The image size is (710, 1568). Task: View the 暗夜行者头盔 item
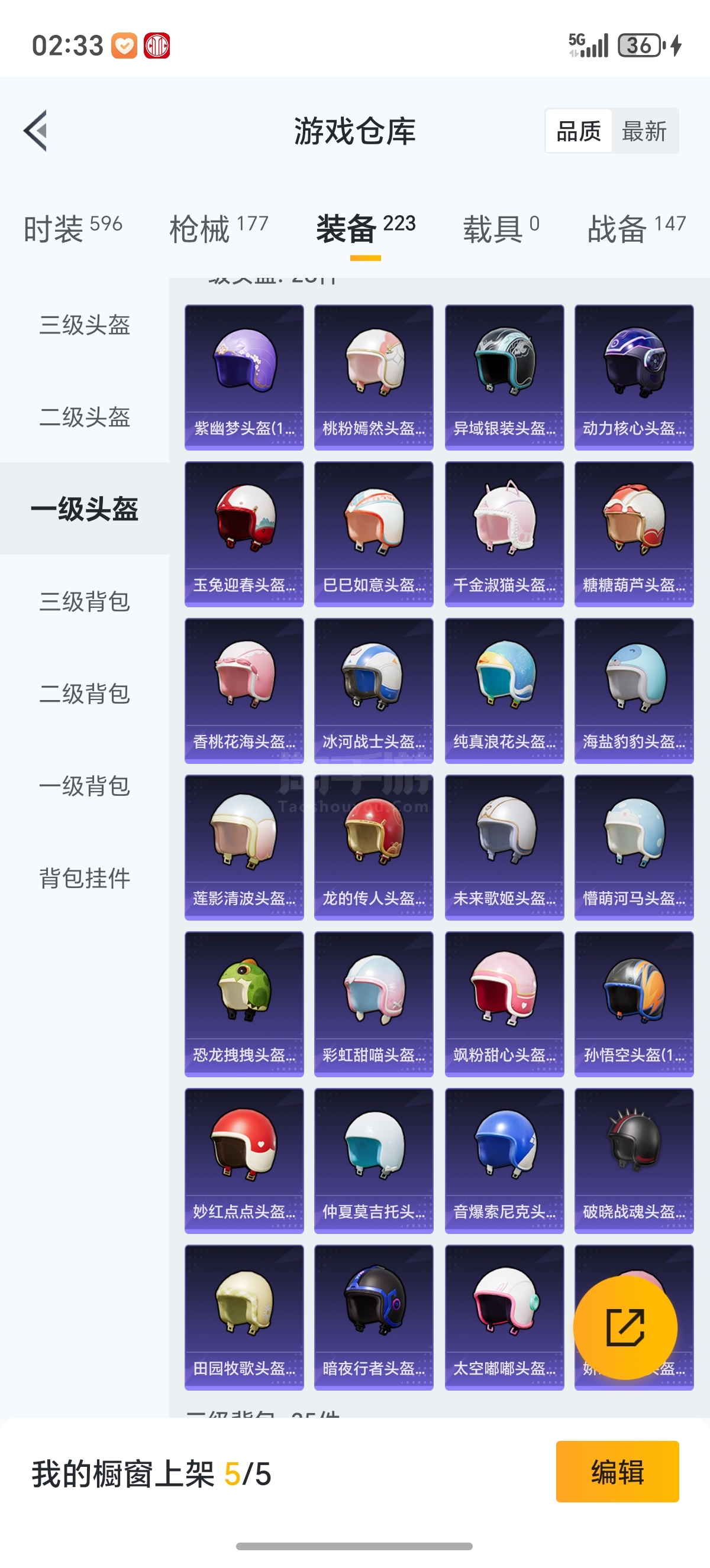click(374, 1317)
